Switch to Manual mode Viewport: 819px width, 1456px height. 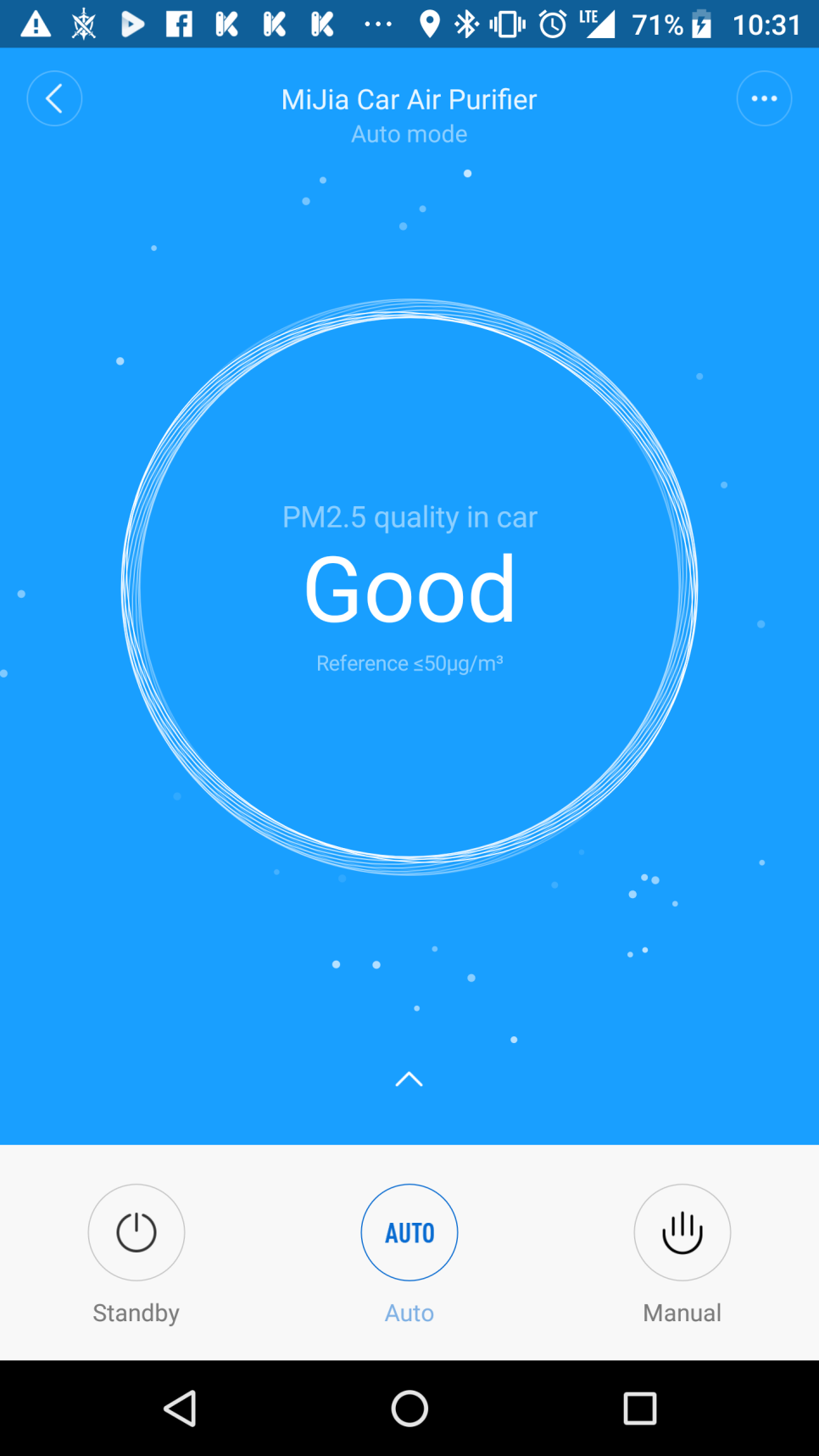tap(682, 1232)
